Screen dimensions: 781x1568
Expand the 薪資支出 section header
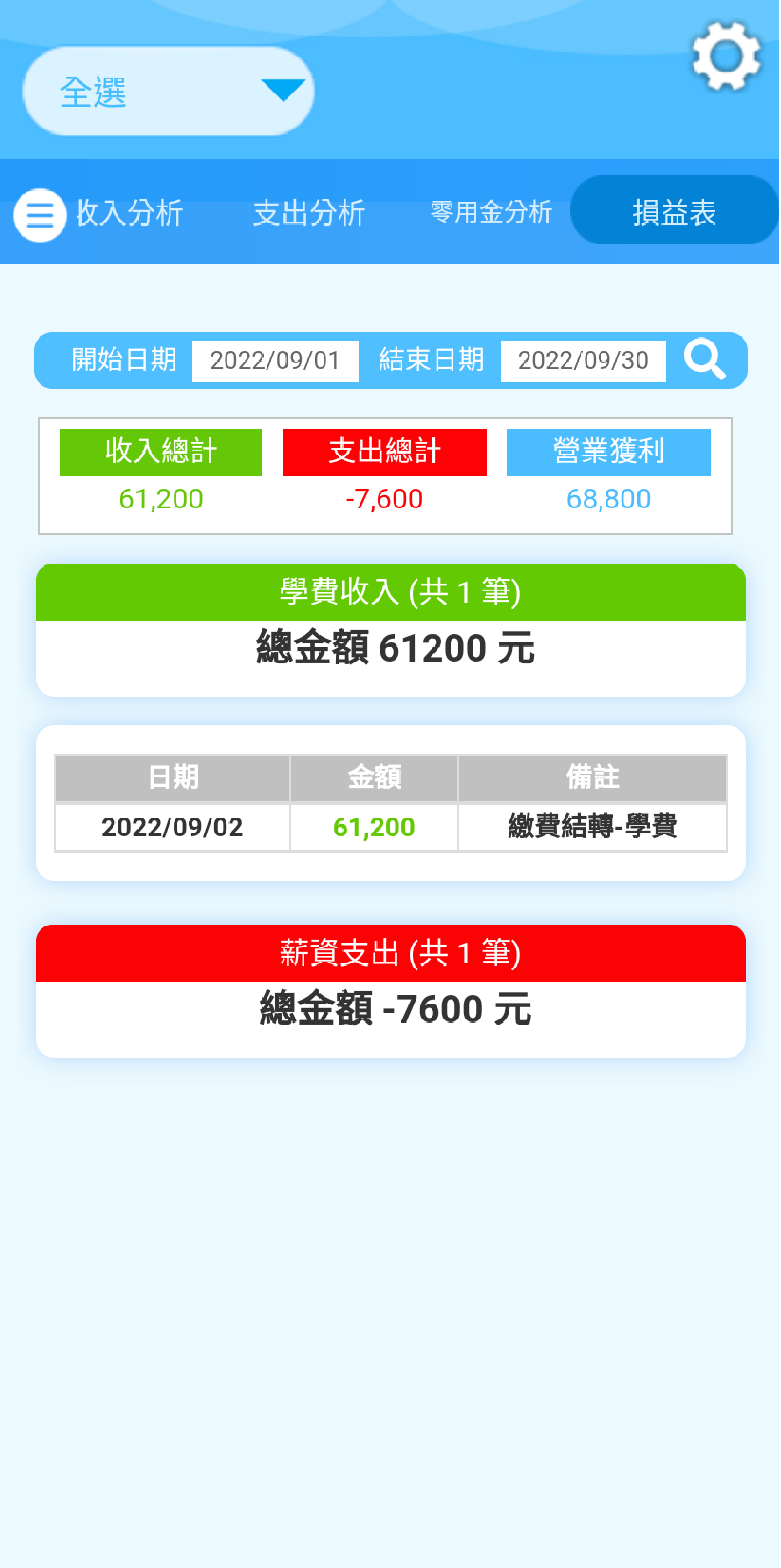[391, 954]
